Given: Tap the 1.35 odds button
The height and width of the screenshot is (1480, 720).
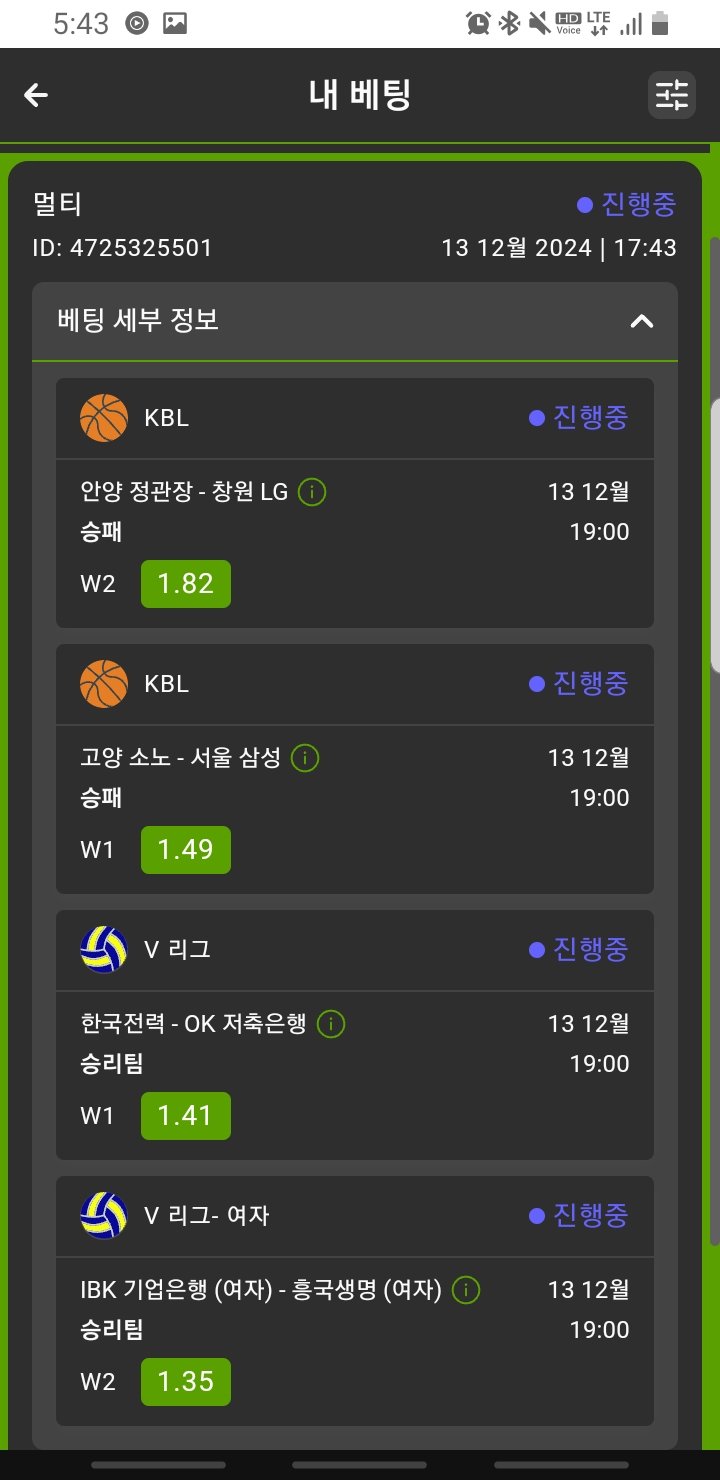Looking at the screenshot, I should [x=186, y=1382].
